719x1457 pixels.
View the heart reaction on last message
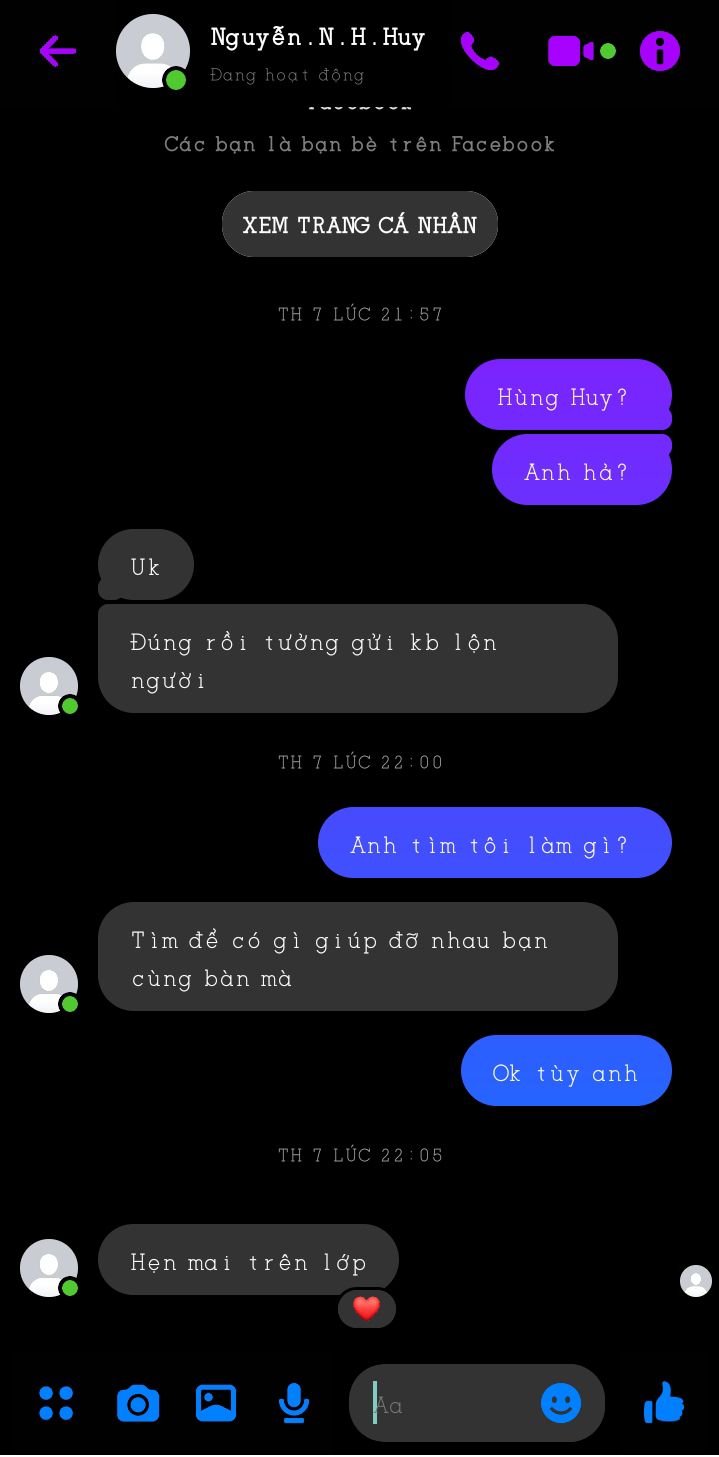(x=367, y=1308)
